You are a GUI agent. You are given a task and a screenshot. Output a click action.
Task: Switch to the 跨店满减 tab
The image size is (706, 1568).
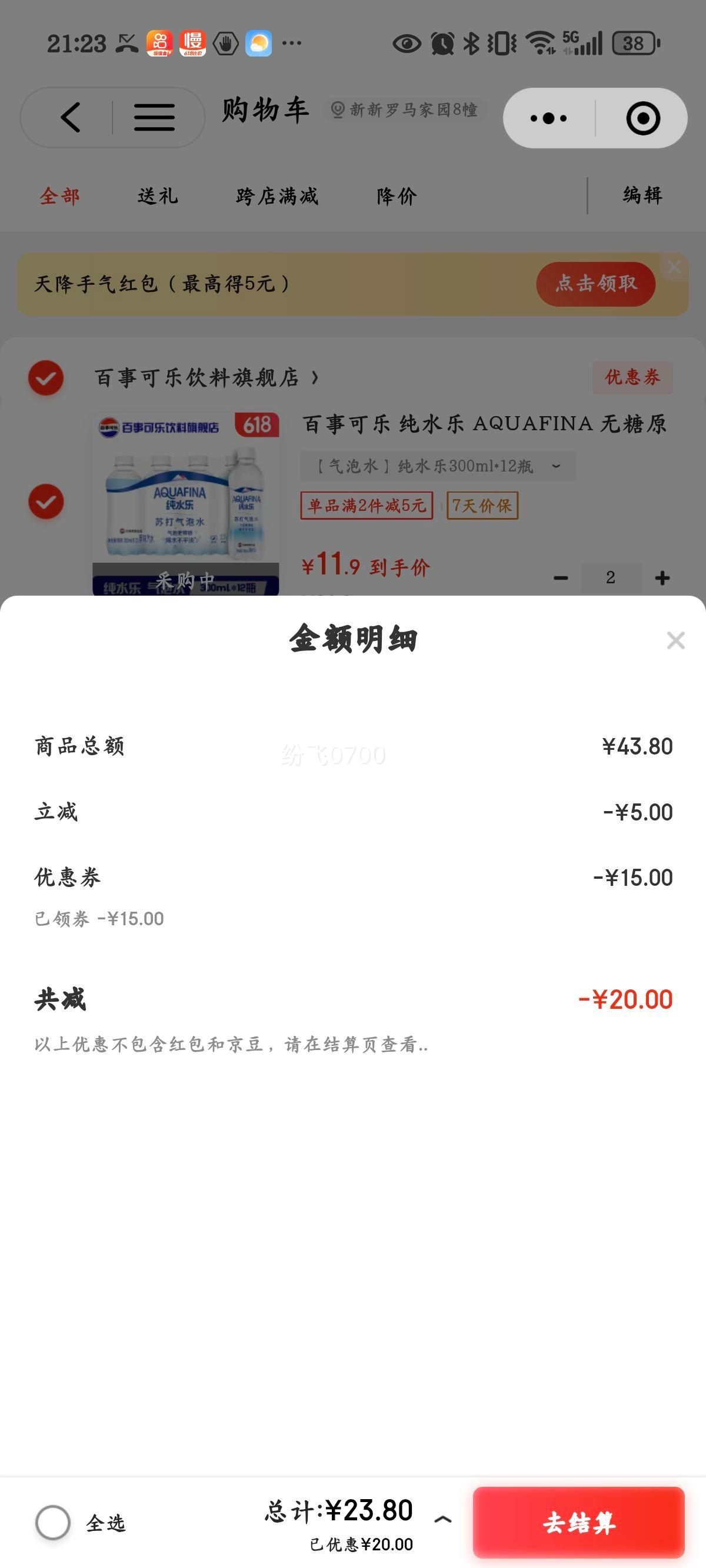point(277,196)
